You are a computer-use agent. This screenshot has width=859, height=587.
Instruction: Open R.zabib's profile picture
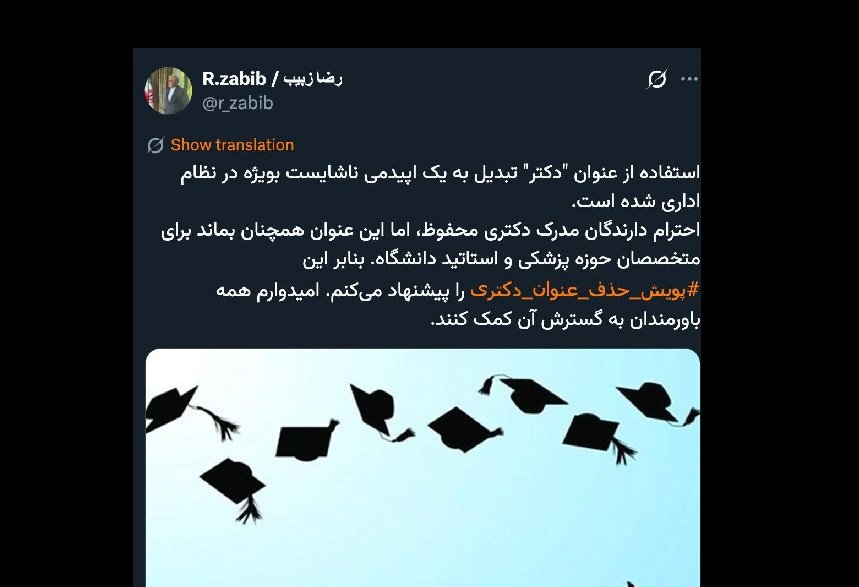pyautogui.click(x=168, y=90)
